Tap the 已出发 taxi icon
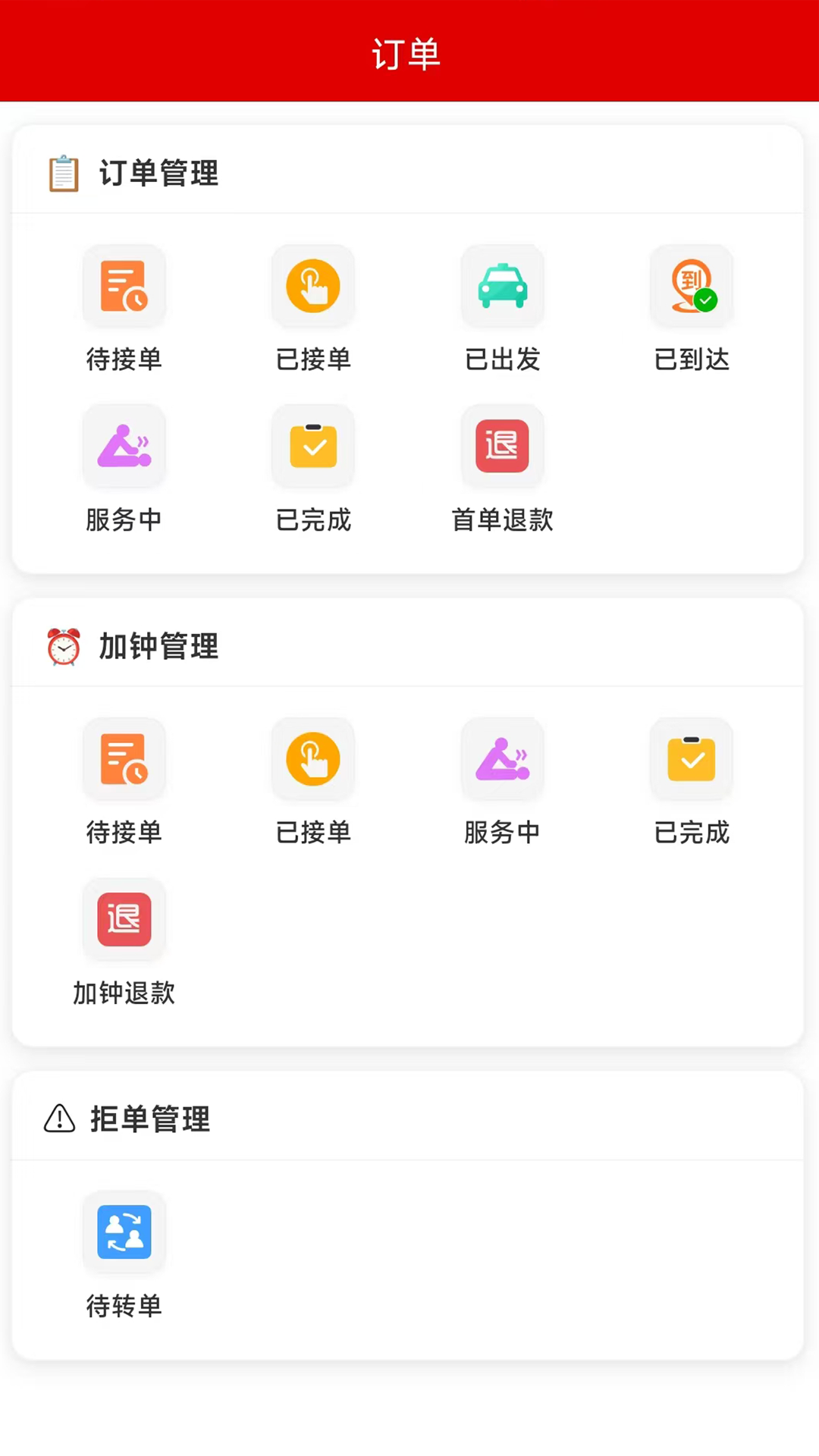Image resolution: width=819 pixels, height=1456 pixels. 502,285
